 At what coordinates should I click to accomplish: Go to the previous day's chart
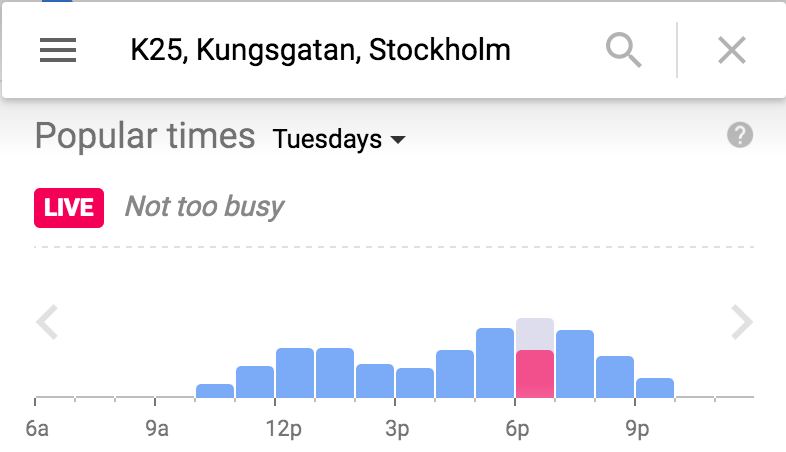(x=47, y=323)
